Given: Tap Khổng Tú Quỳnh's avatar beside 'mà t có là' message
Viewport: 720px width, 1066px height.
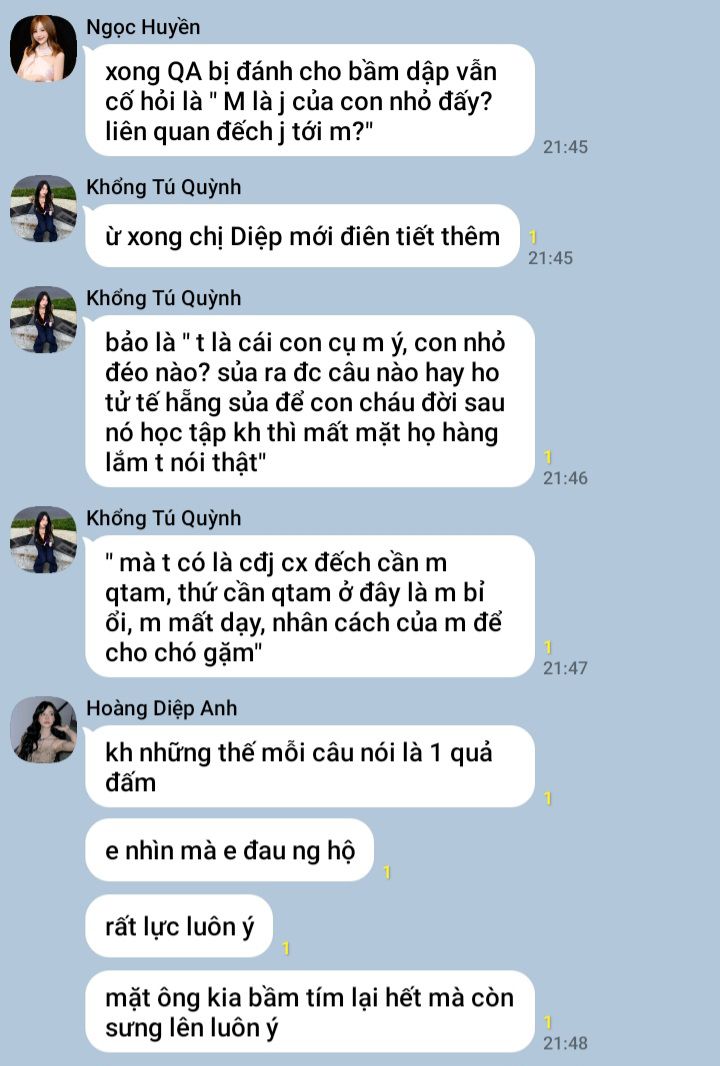Looking at the screenshot, I should pos(43,539).
